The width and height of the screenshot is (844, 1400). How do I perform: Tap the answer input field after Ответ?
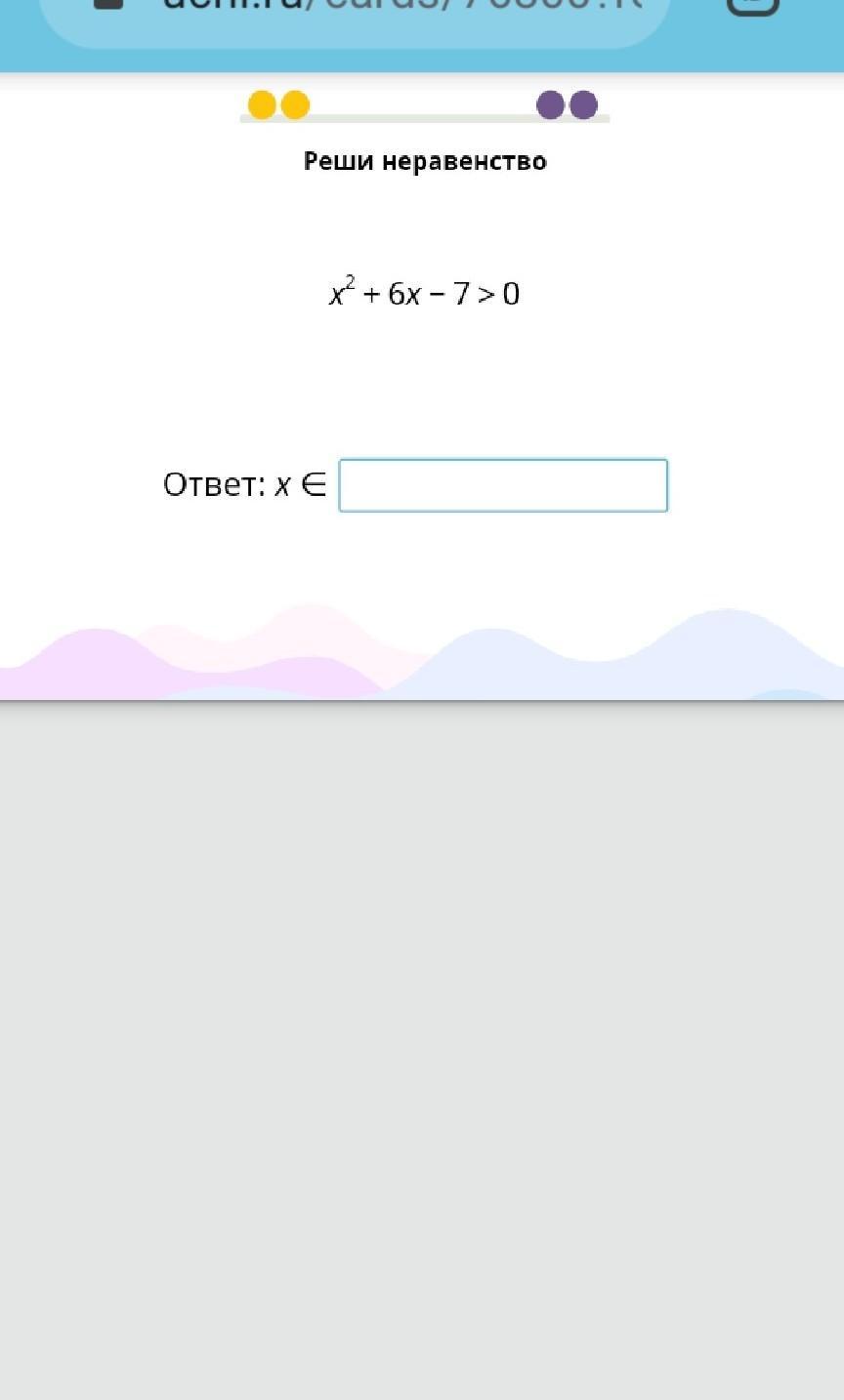tap(502, 485)
